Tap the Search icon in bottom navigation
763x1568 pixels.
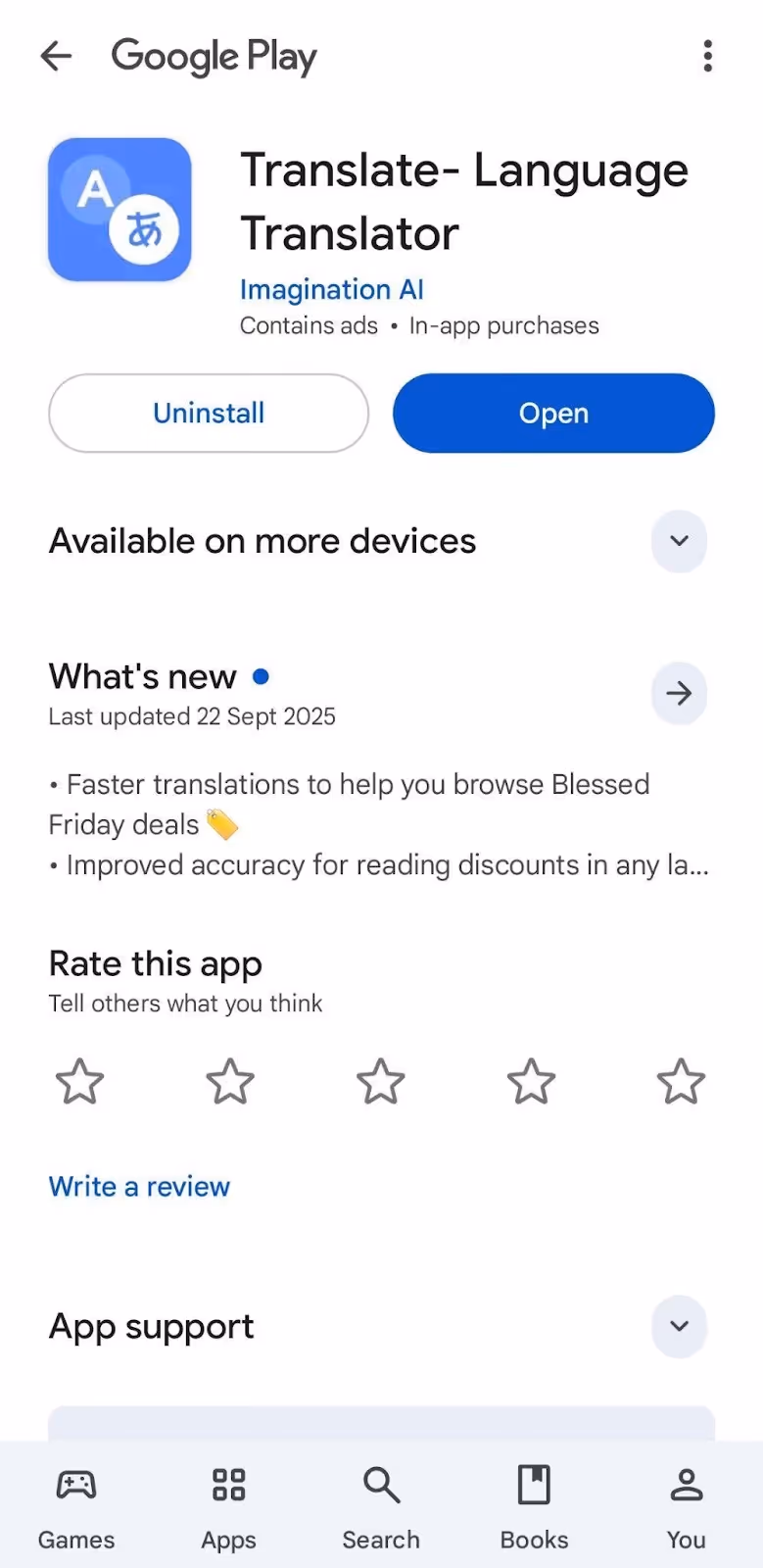click(x=381, y=1504)
